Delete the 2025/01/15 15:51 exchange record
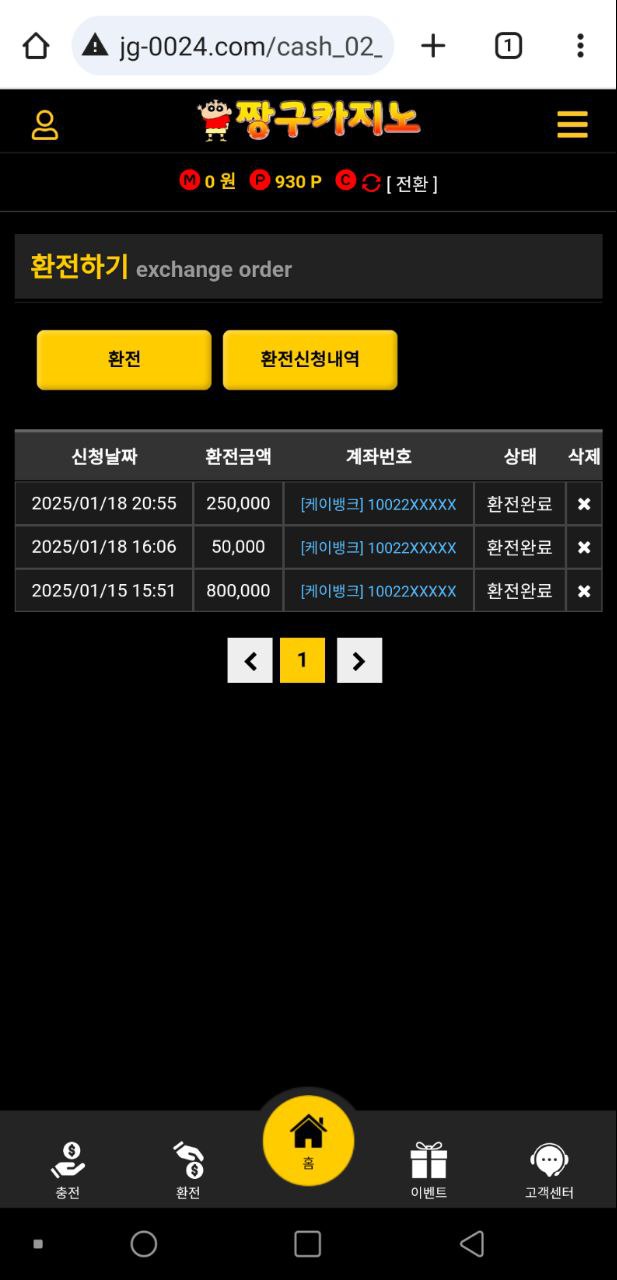Viewport: 617px width, 1280px height. (x=584, y=591)
